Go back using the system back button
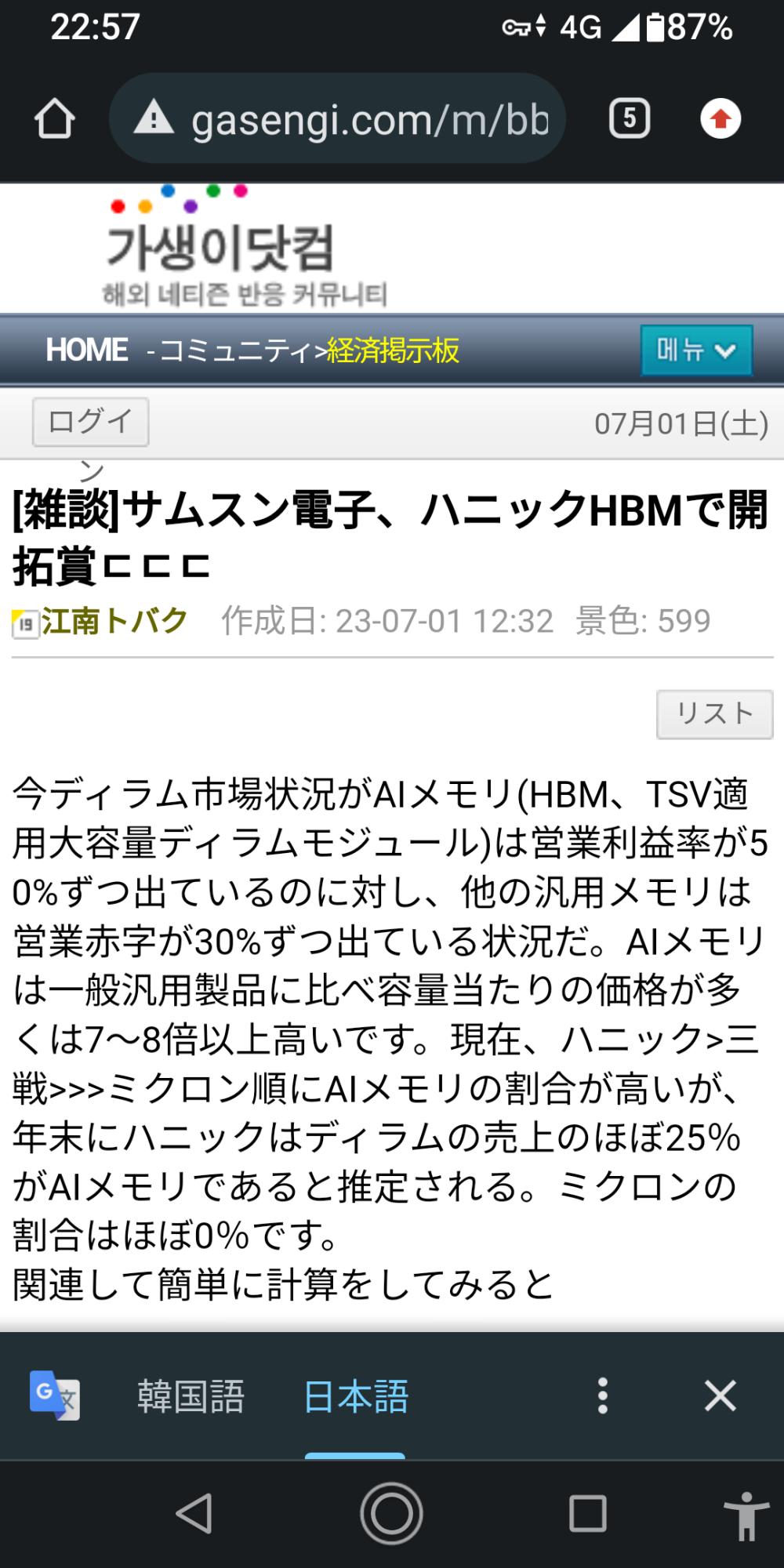784x1568 pixels. (194, 1513)
